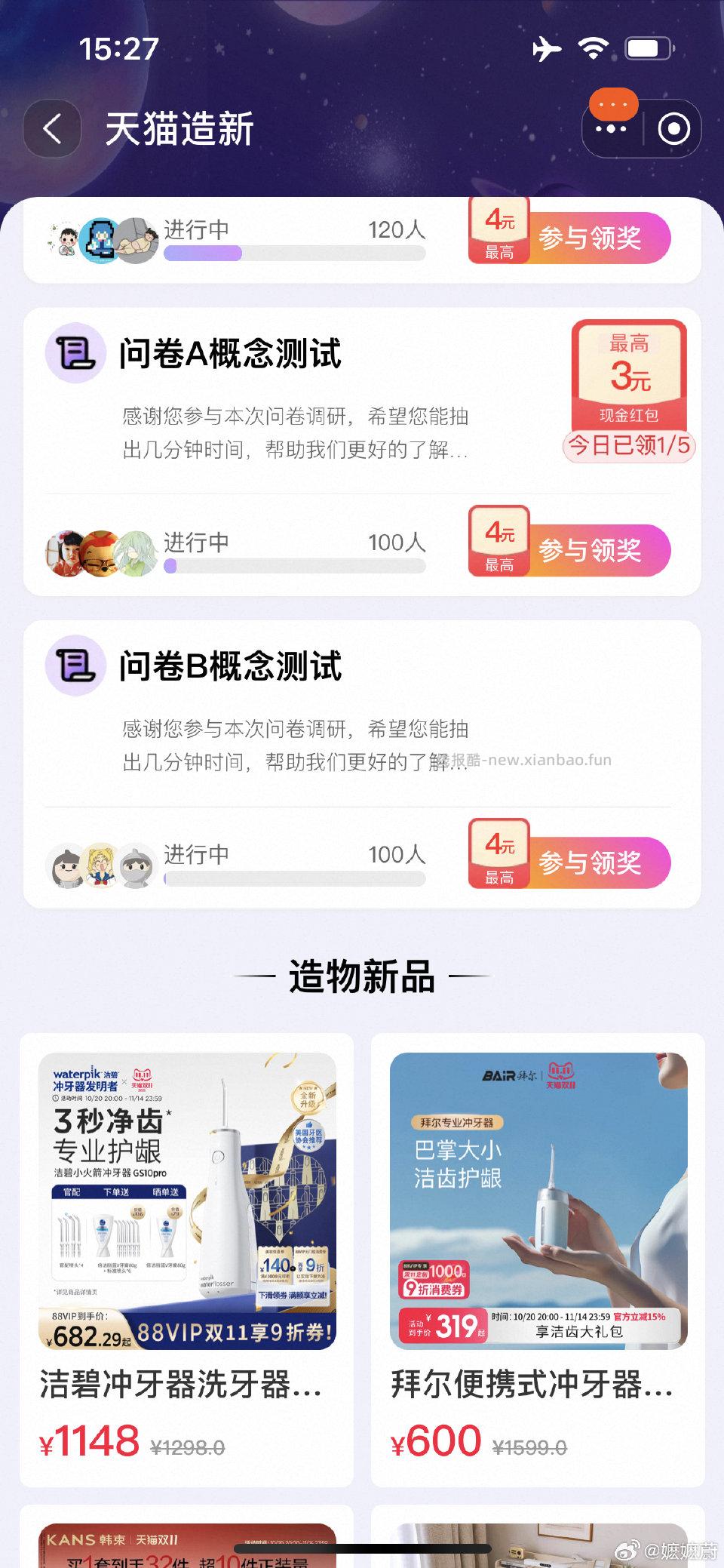This screenshot has height=1568, width=724.
Task: Click the scroll icon beside 问卷A概念测试
Action: coord(75,354)
